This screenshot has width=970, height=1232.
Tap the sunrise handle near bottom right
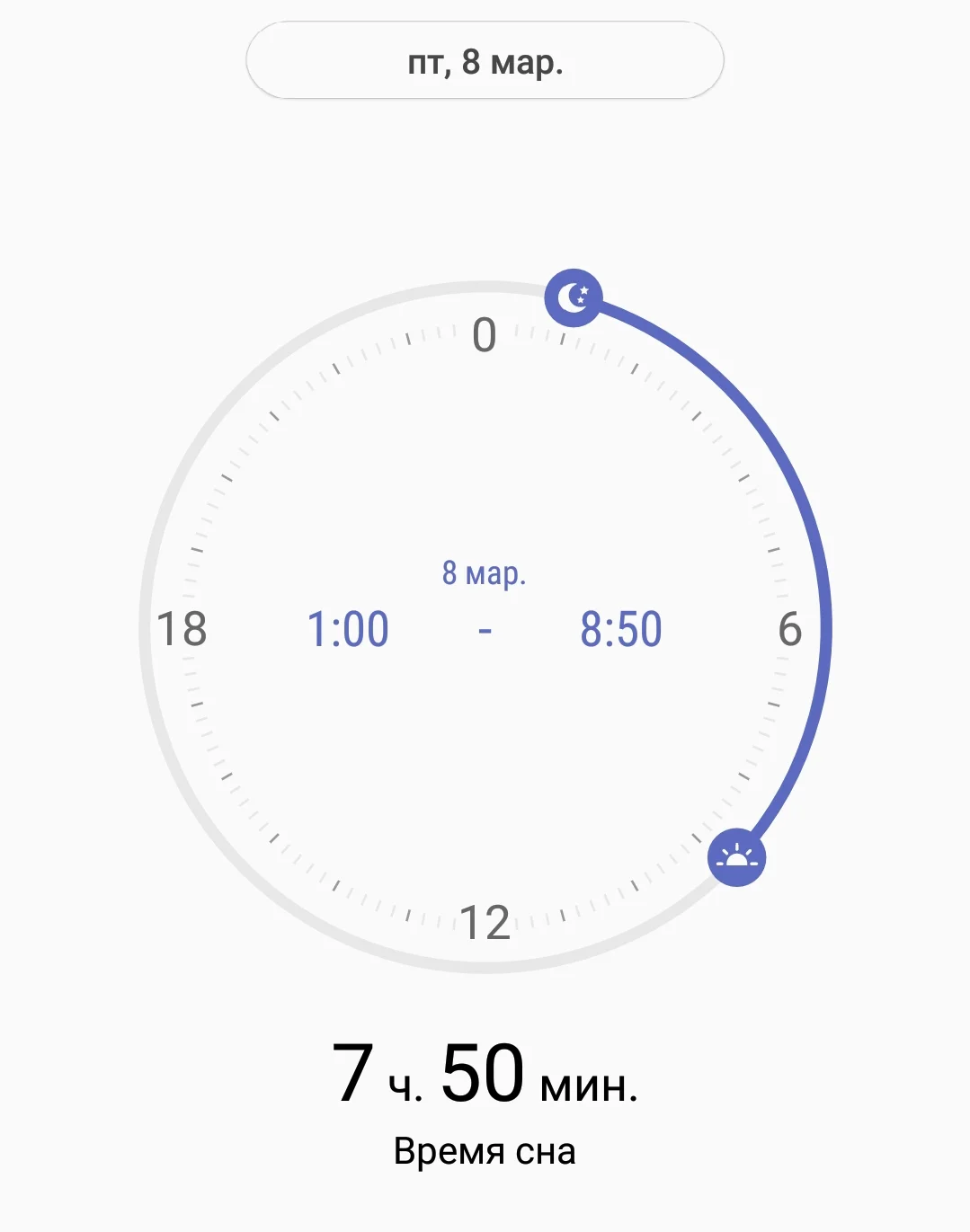(x=737, y=859)
